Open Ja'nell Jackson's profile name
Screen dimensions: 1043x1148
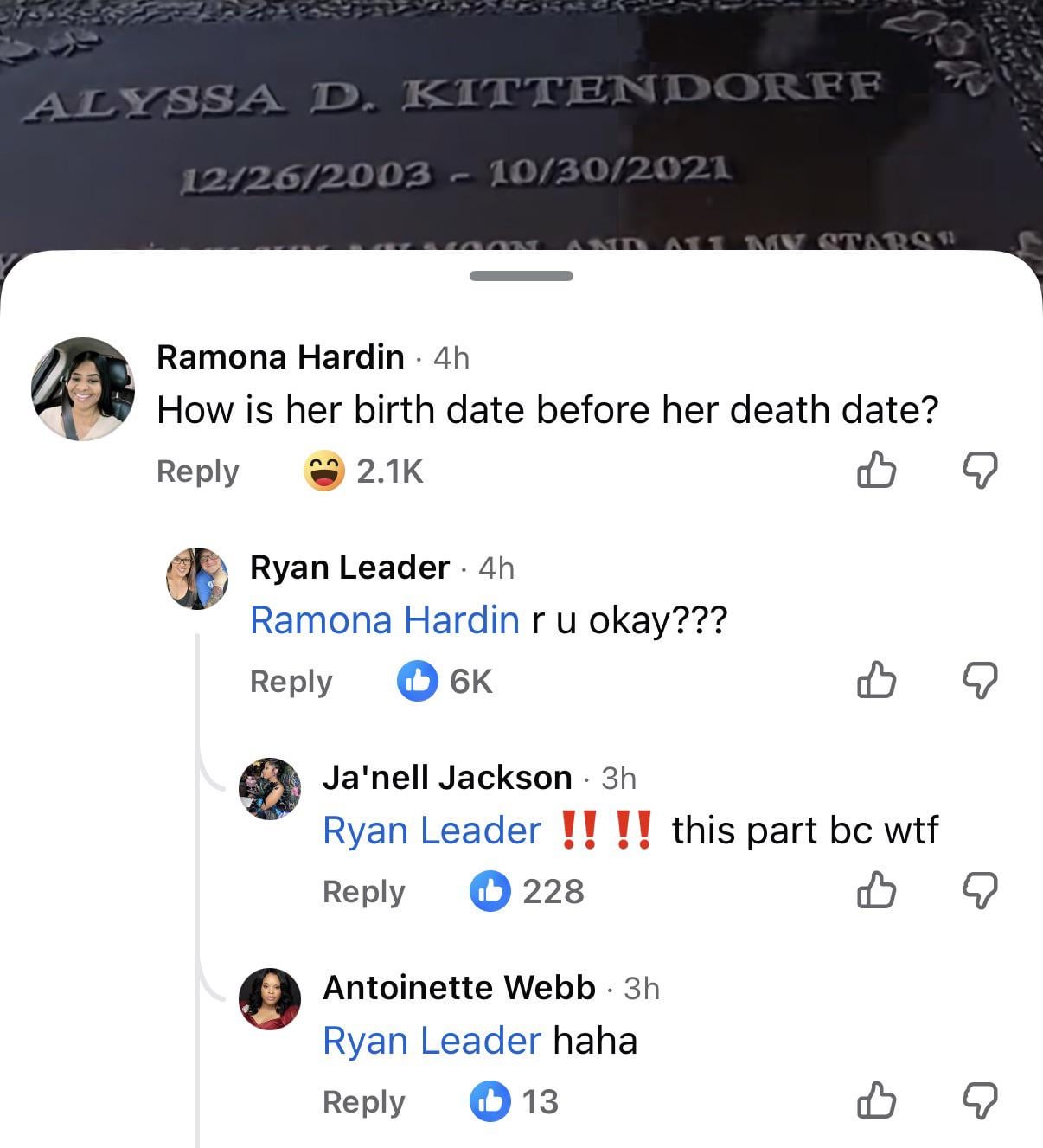(446, 778)
